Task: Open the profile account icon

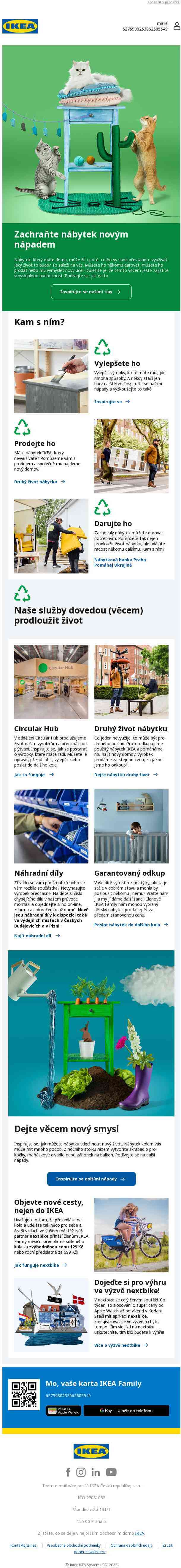Action: click(x=177, y=26)
